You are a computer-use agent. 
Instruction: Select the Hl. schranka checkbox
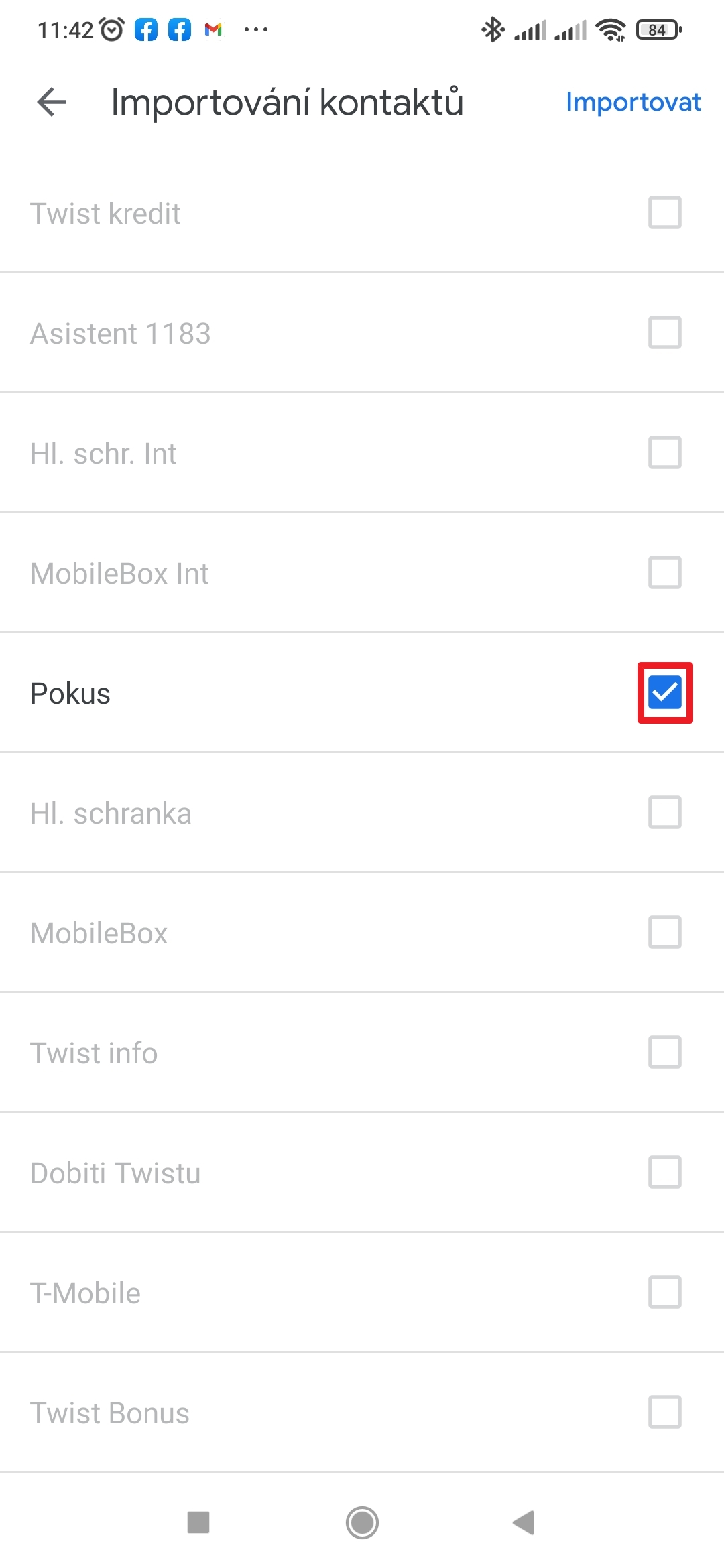[x=664, y=813]
